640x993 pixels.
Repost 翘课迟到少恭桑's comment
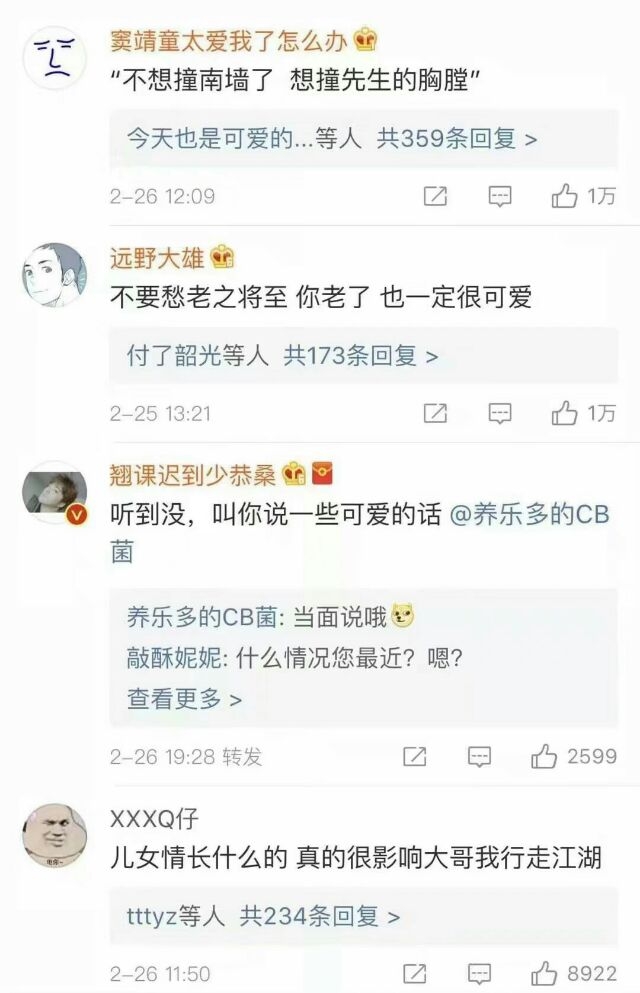point(415,756)
